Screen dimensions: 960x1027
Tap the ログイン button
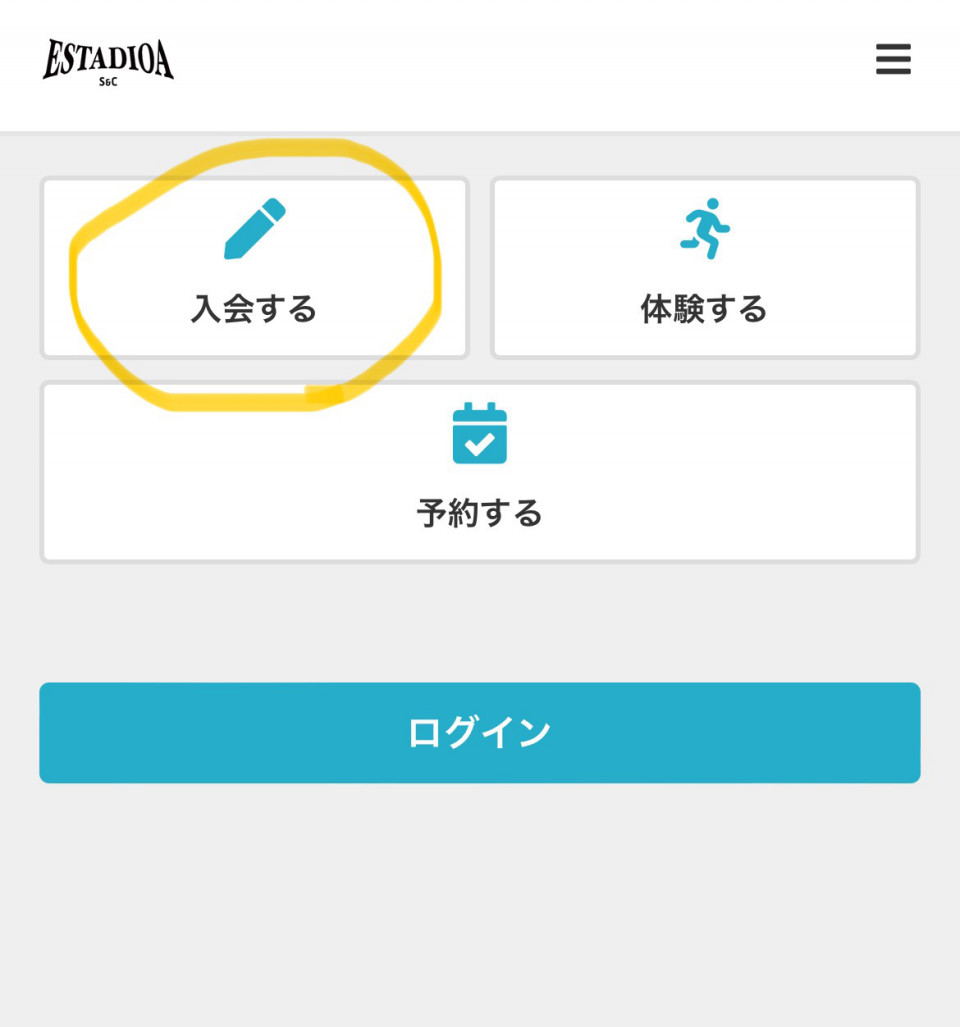pos(480,733)
